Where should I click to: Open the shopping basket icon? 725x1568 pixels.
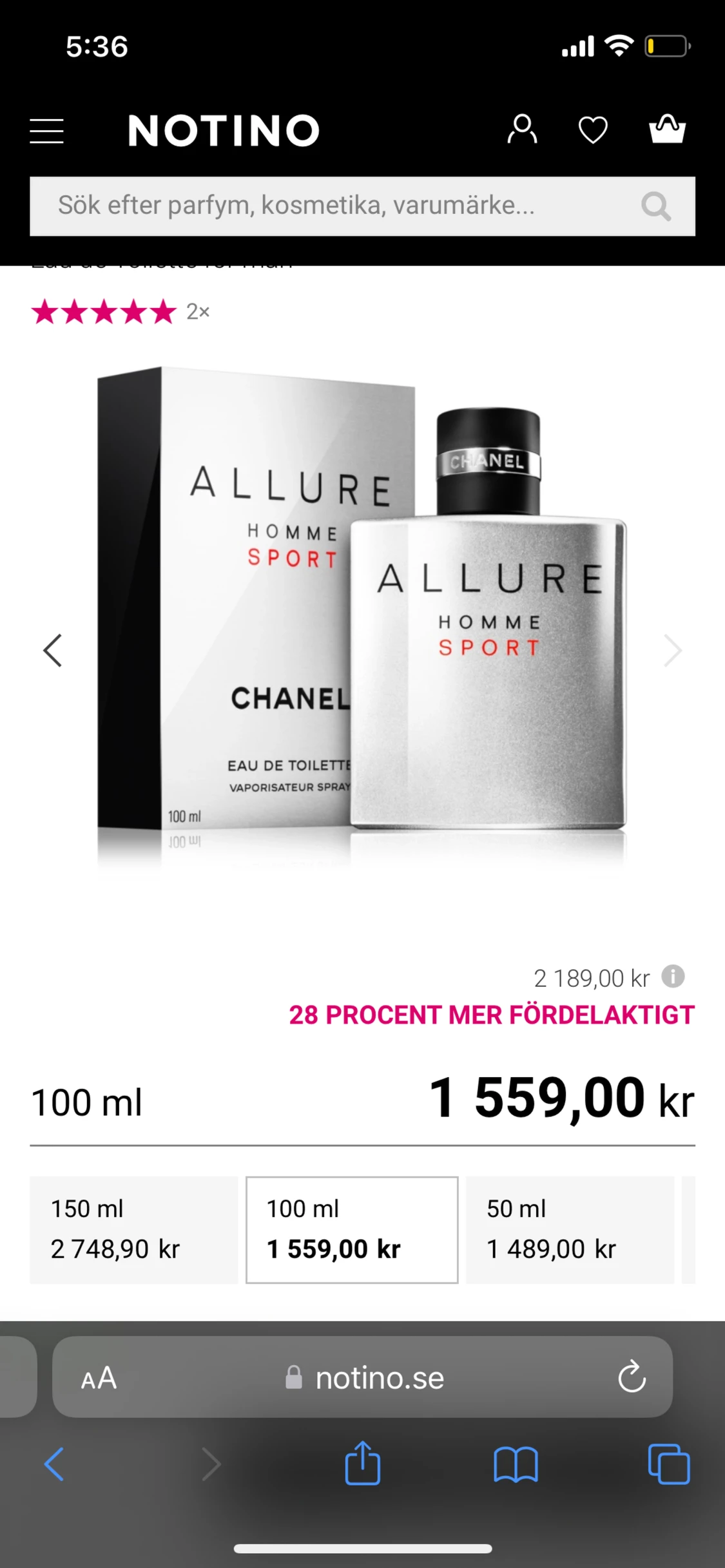click(x=668, y=129)
